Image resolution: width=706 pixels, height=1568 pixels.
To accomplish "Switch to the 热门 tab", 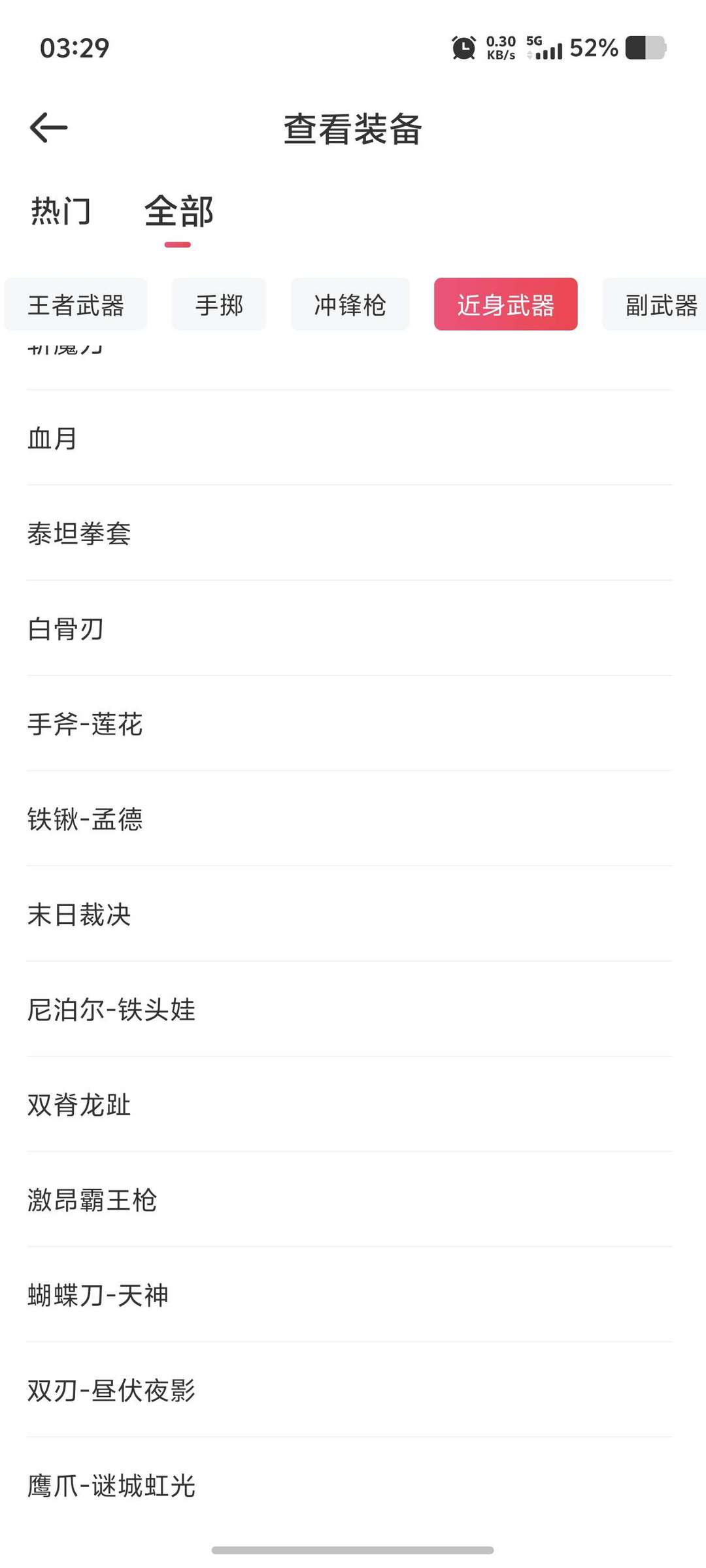I will pos(61,211).
